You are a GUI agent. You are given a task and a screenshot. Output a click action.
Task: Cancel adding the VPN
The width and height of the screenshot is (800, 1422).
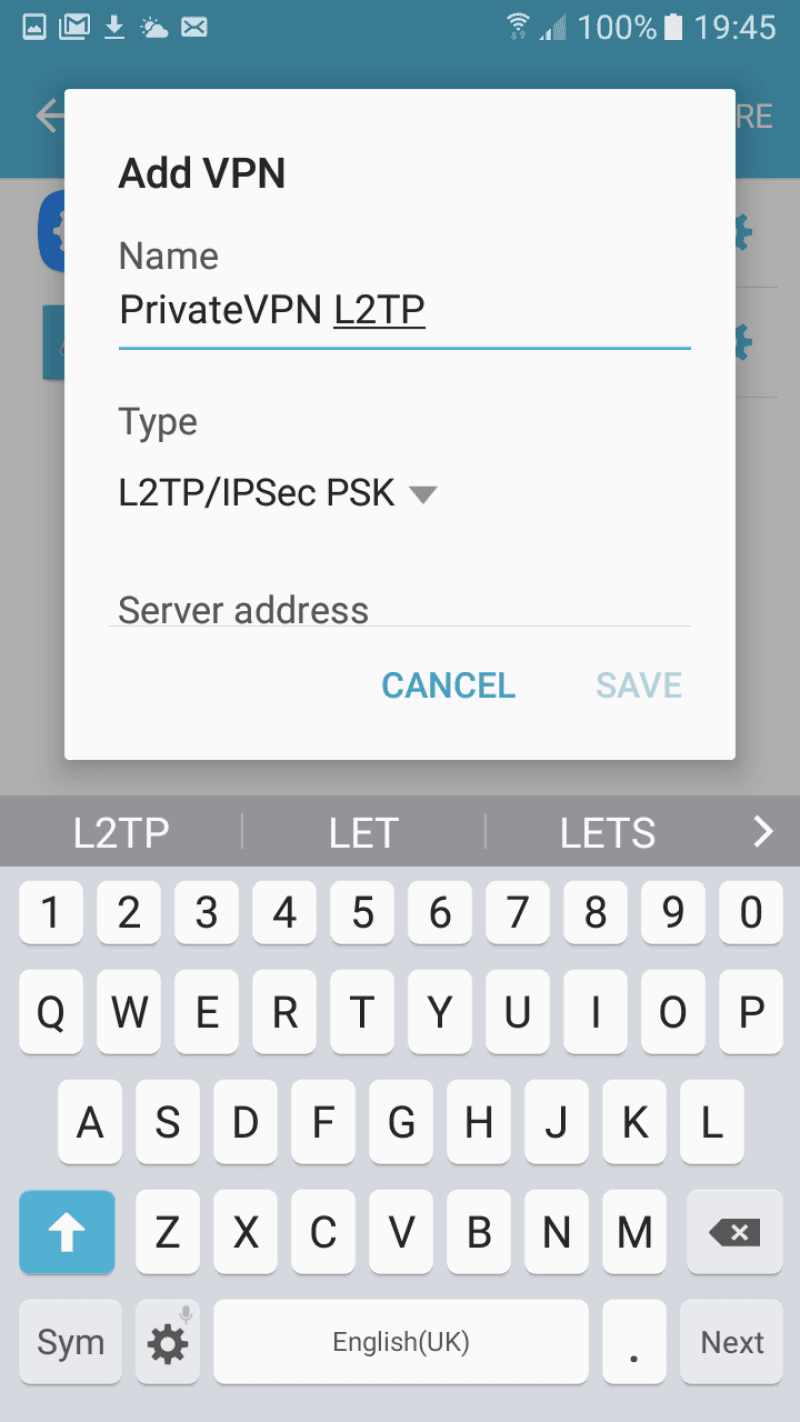(x=448, y=686)
